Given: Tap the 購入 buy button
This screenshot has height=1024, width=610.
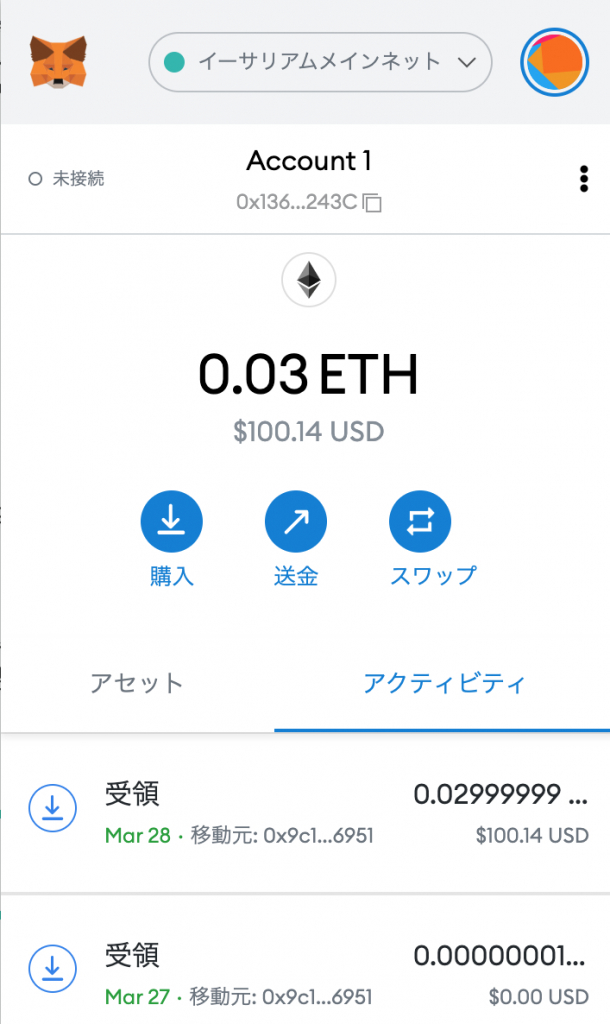Looking at the screenshot, I should [x=171, y=522].
